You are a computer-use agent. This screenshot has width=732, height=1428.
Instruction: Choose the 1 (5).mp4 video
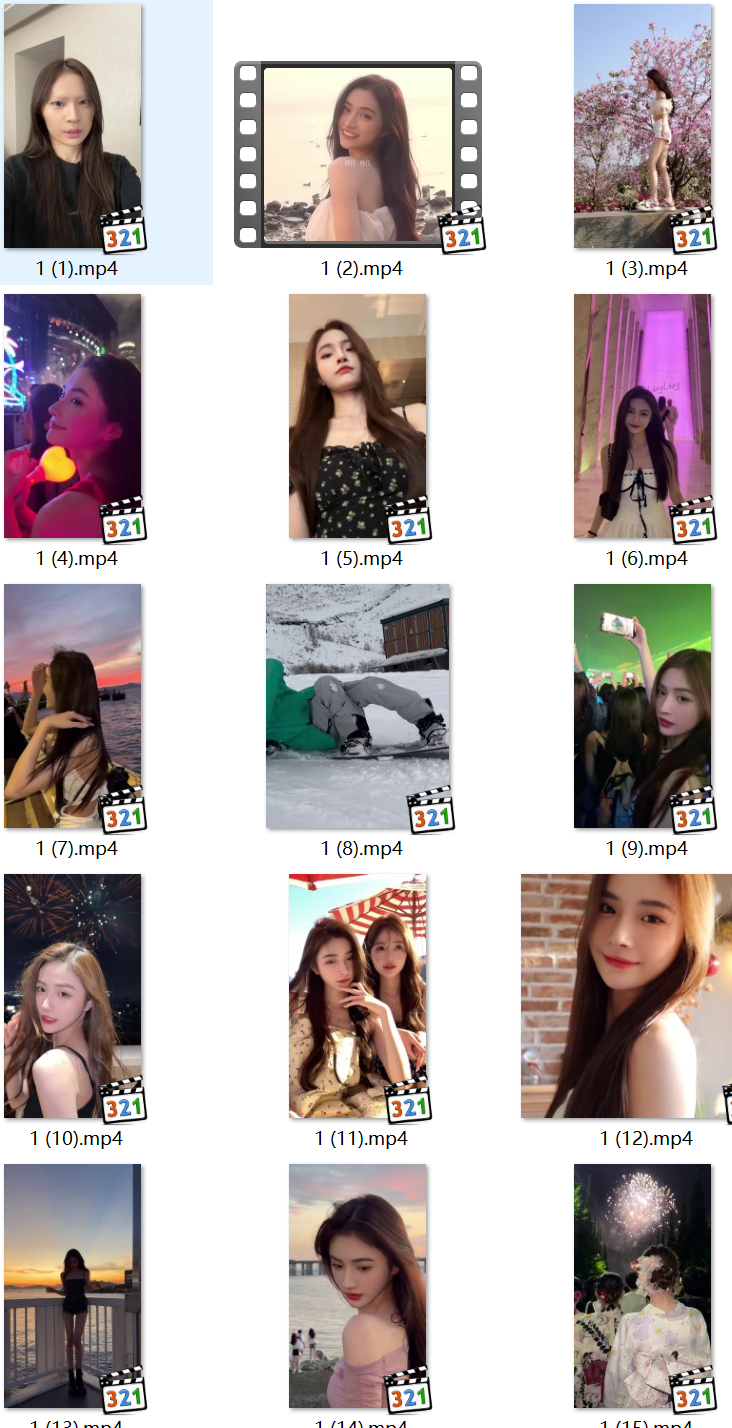pyautogui.click(x=358, y=416)
